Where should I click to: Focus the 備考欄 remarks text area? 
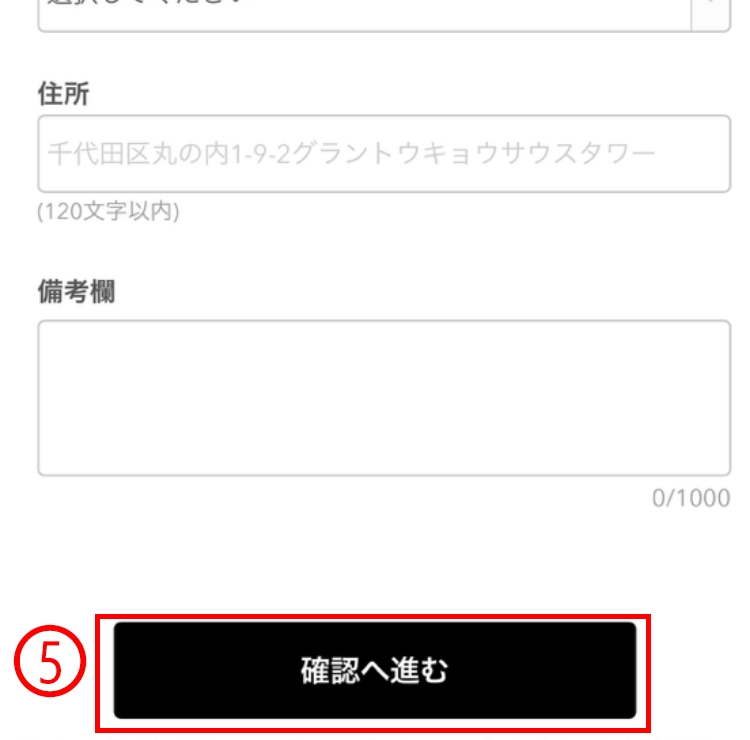coord(383,398)
